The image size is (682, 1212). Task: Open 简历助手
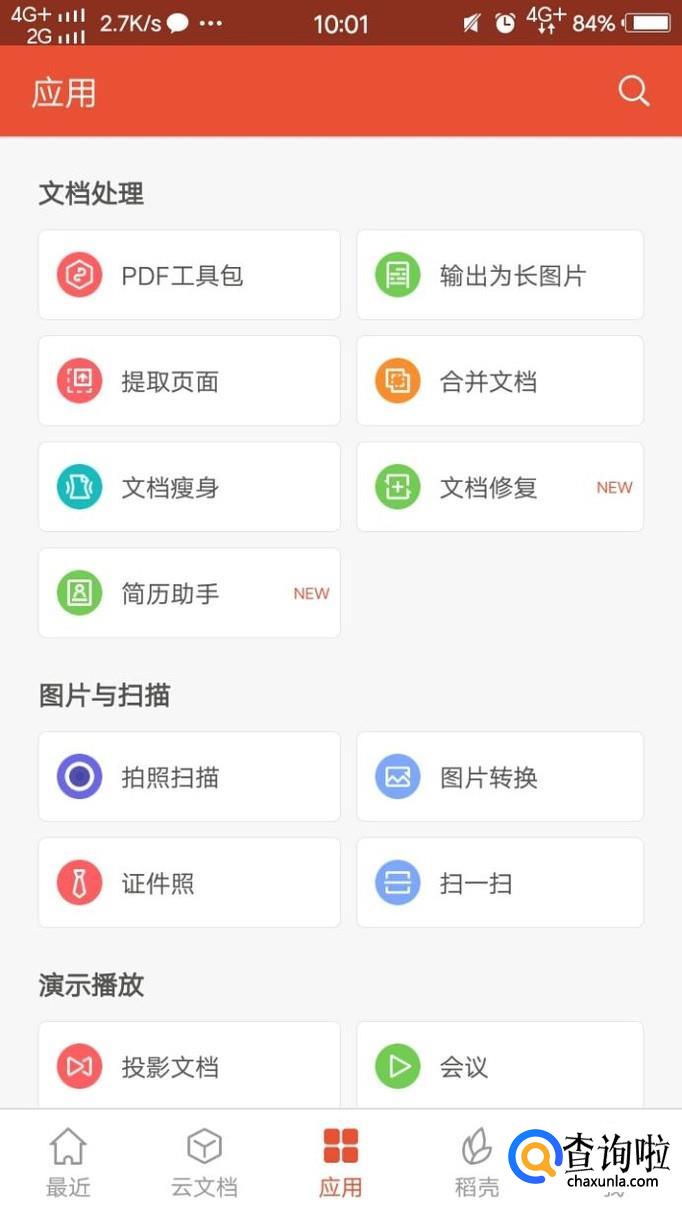(x=189, y=593)
